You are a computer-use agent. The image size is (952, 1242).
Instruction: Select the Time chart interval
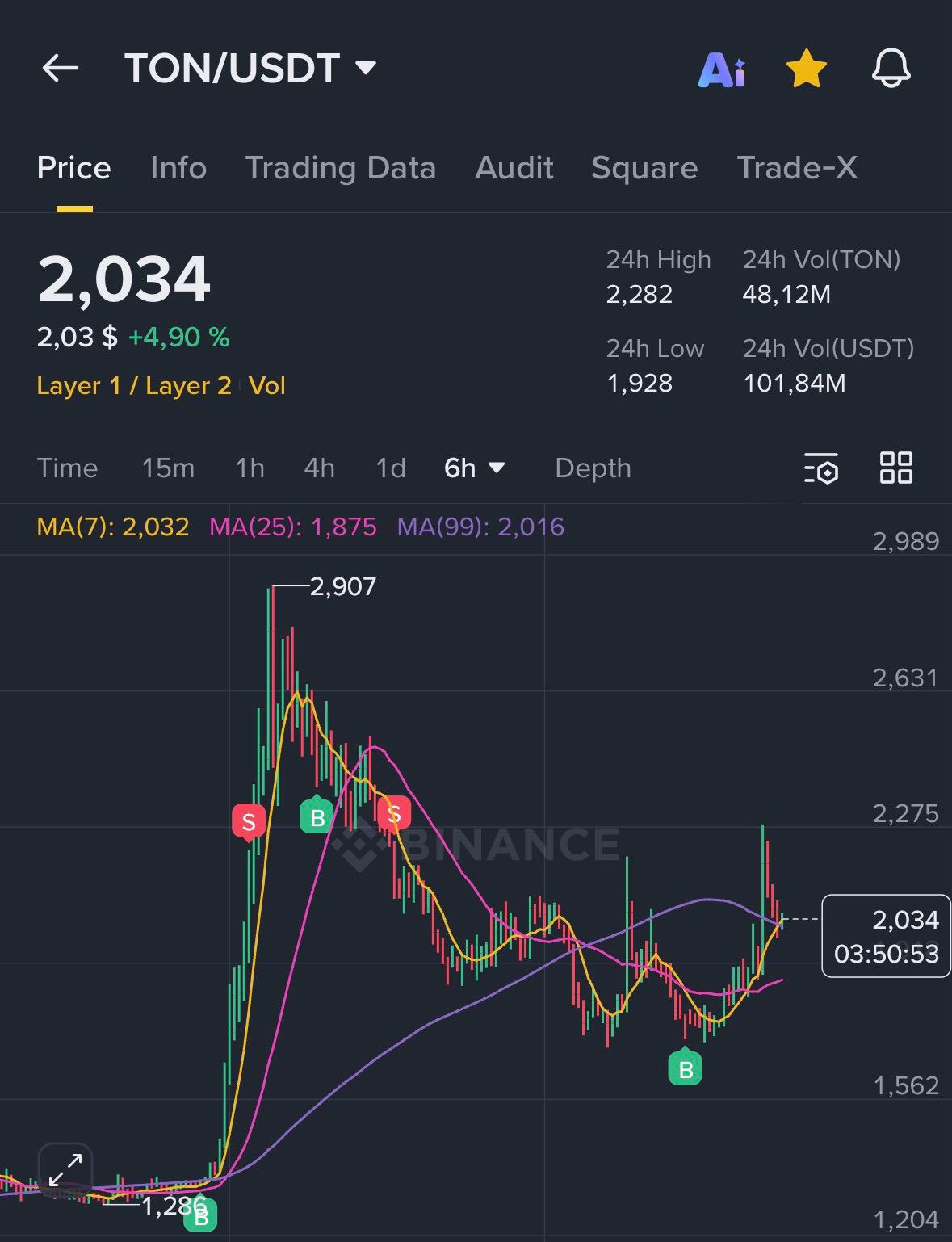click(67, 468)
